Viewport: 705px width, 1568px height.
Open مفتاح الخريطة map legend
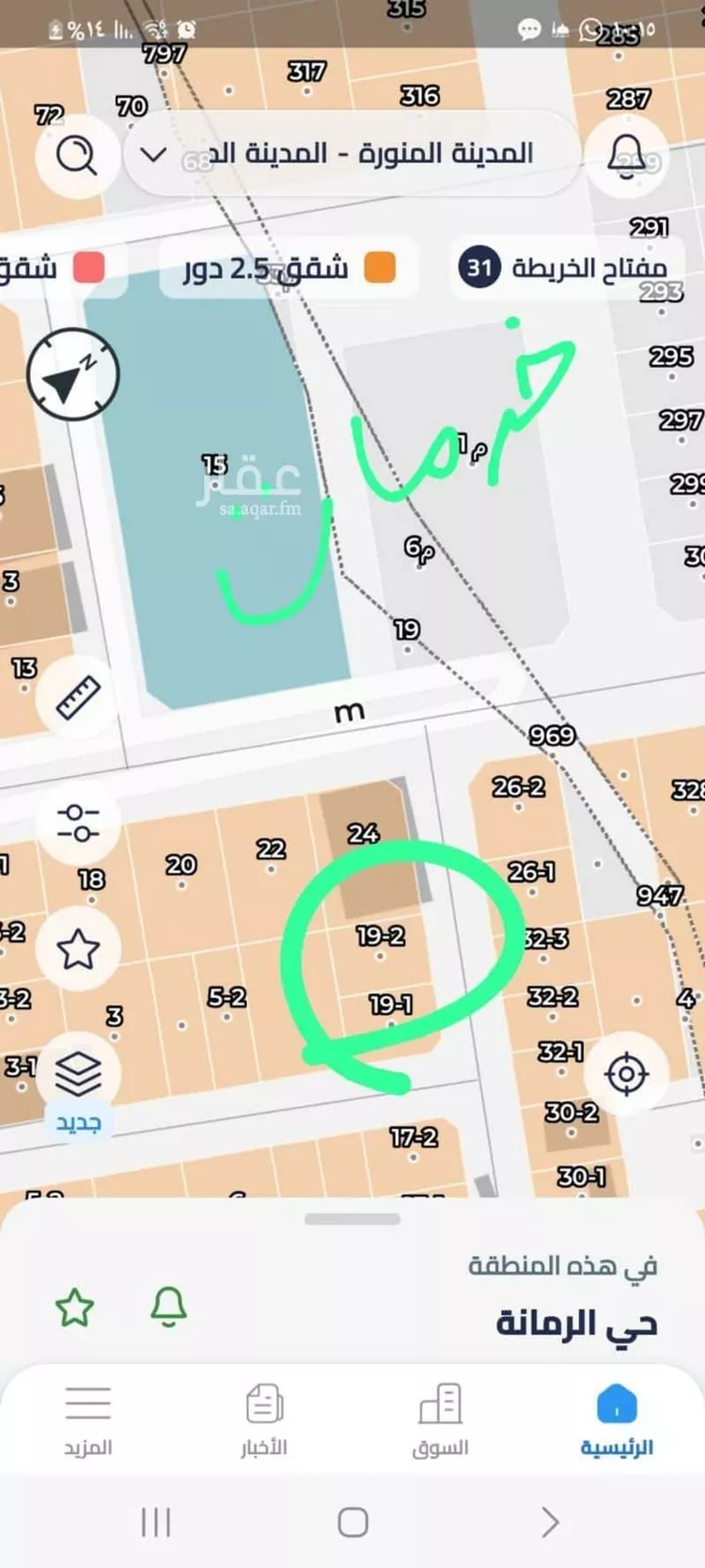pyautogui.click(x=564, y=268)
